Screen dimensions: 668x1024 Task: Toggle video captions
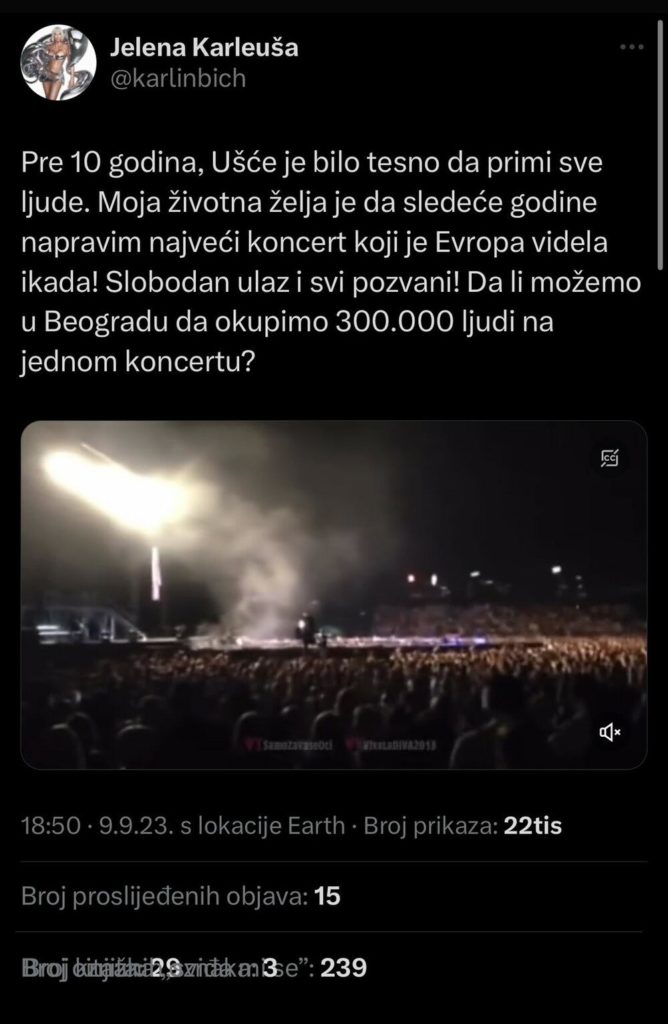tap(609, 459)
